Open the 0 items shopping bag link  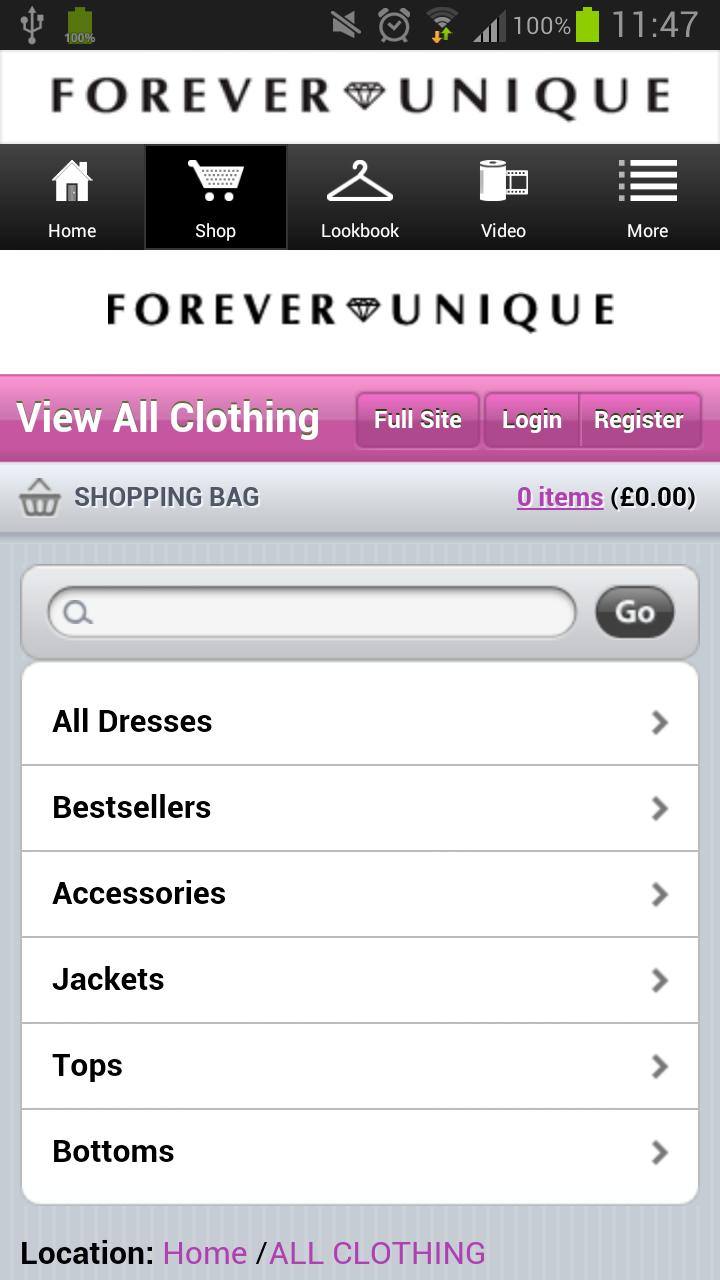coord(559,497)
